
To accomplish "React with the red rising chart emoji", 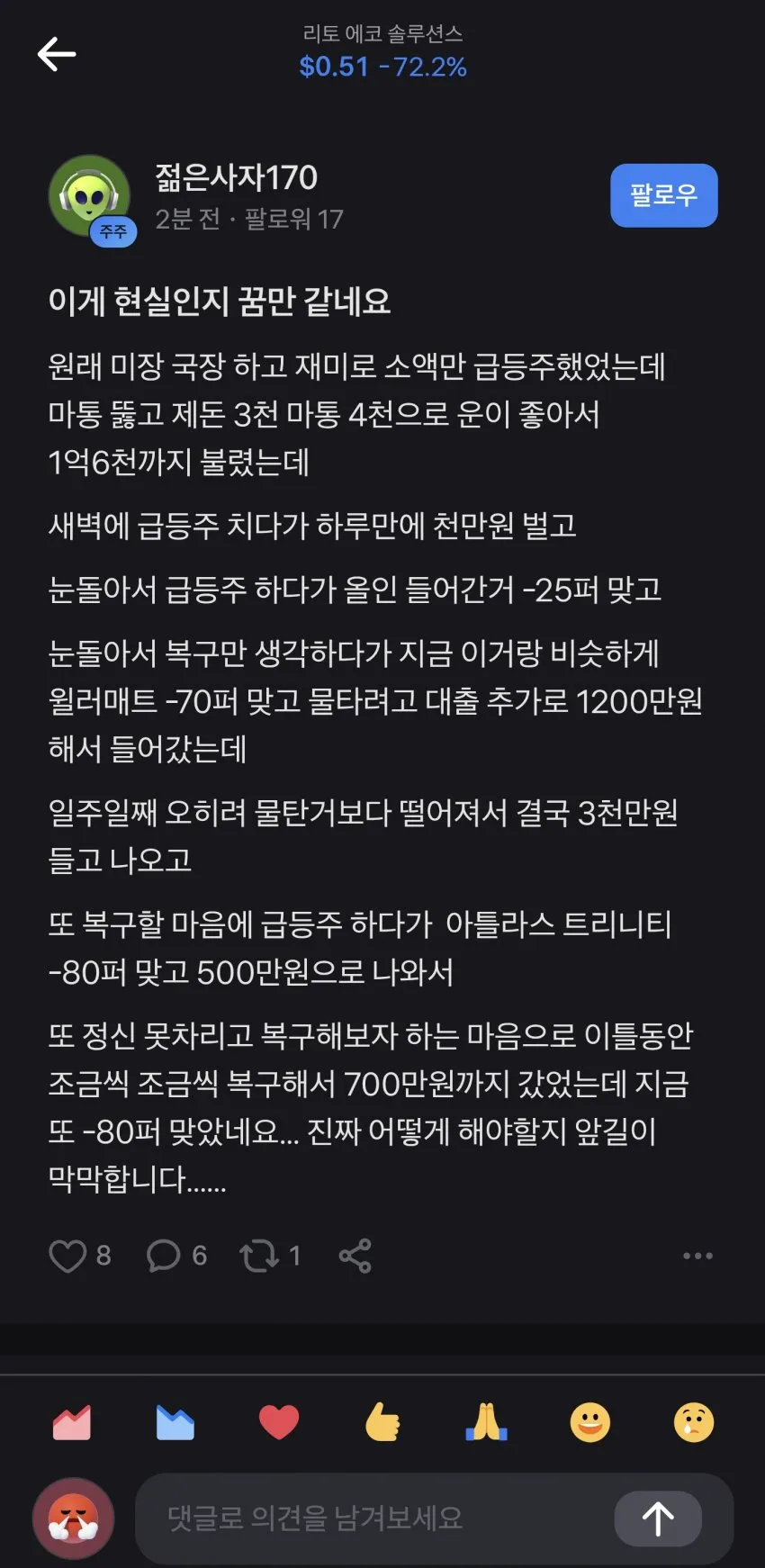I will pos(72,1423).
